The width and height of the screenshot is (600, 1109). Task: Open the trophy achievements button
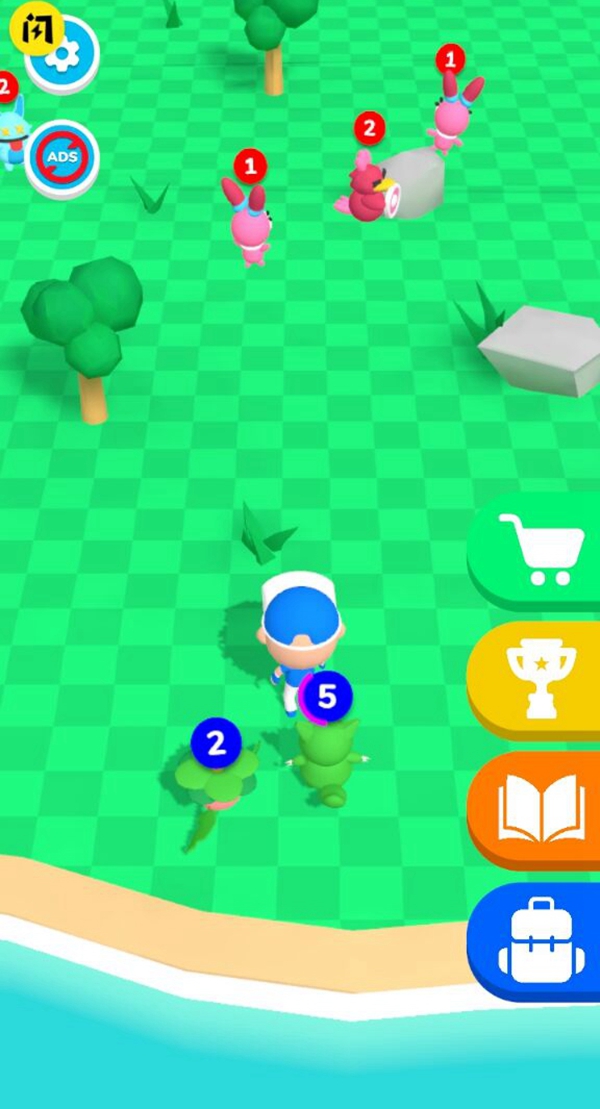pyautogui.click(x=539, y=678)
